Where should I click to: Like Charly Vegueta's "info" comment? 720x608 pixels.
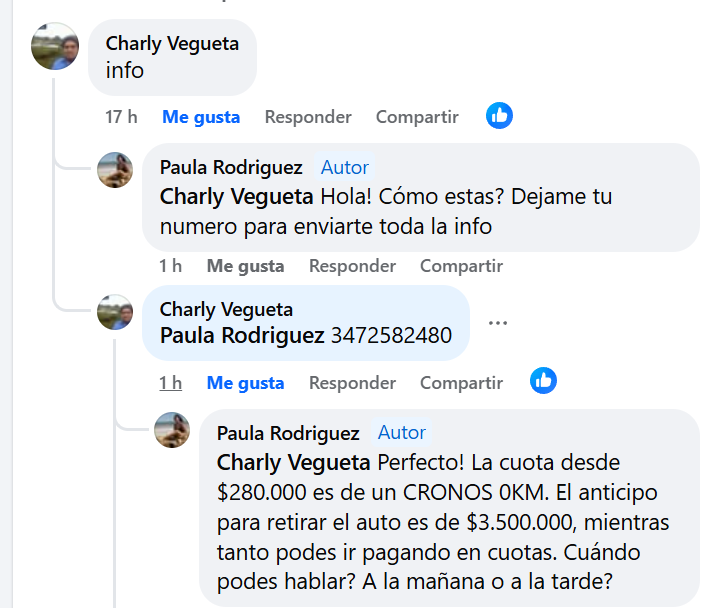tap(201, 117)
